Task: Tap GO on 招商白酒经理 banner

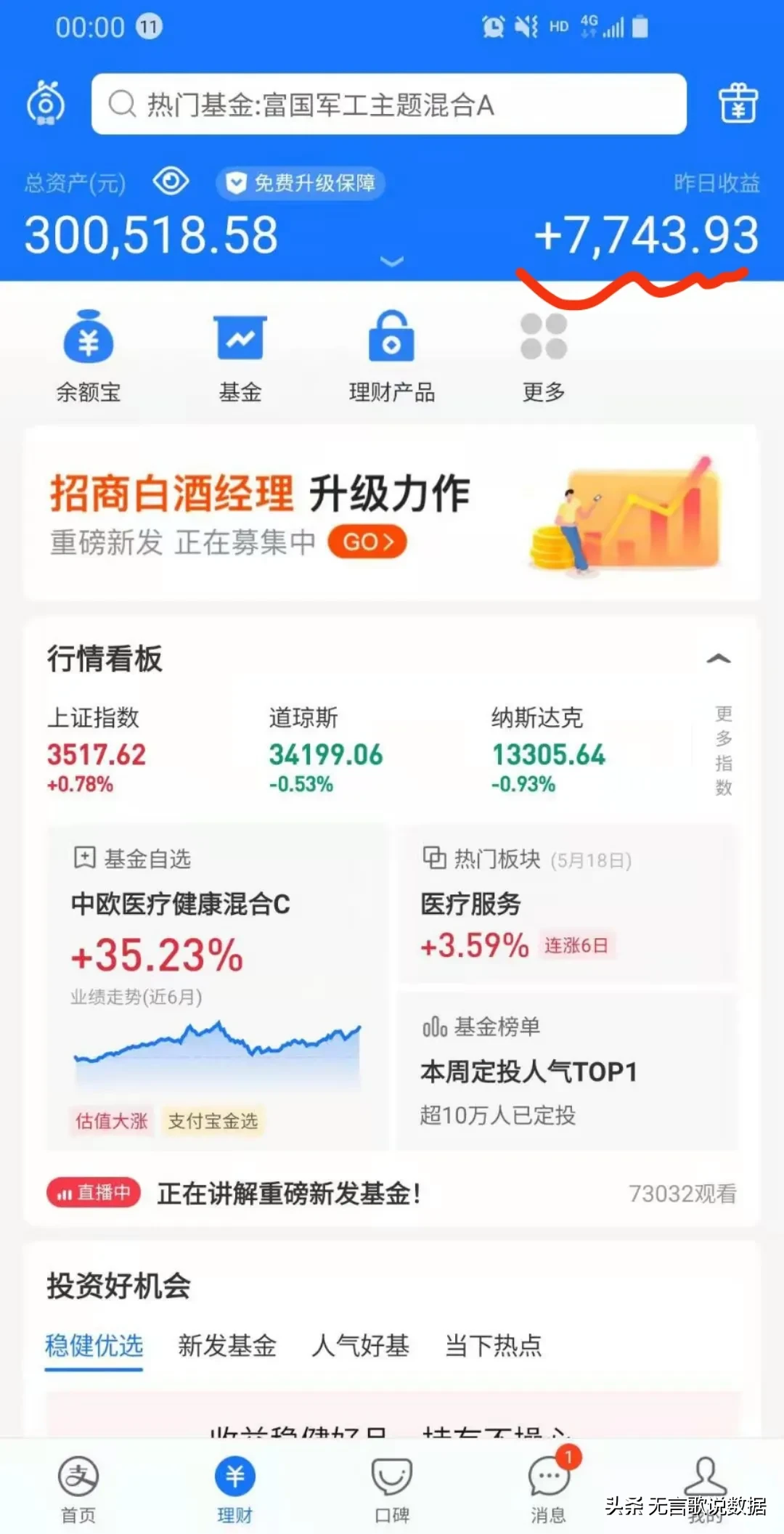Action: point(367,542)
